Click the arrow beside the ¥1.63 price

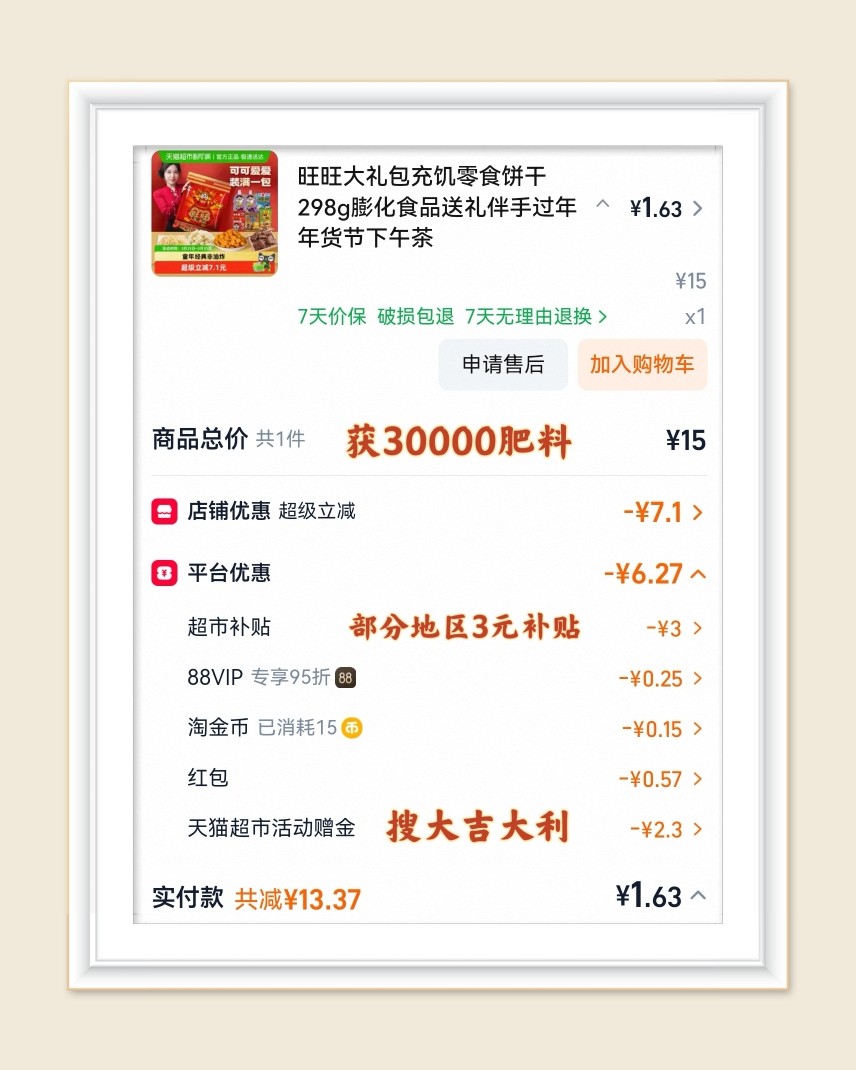coord(697,210)
